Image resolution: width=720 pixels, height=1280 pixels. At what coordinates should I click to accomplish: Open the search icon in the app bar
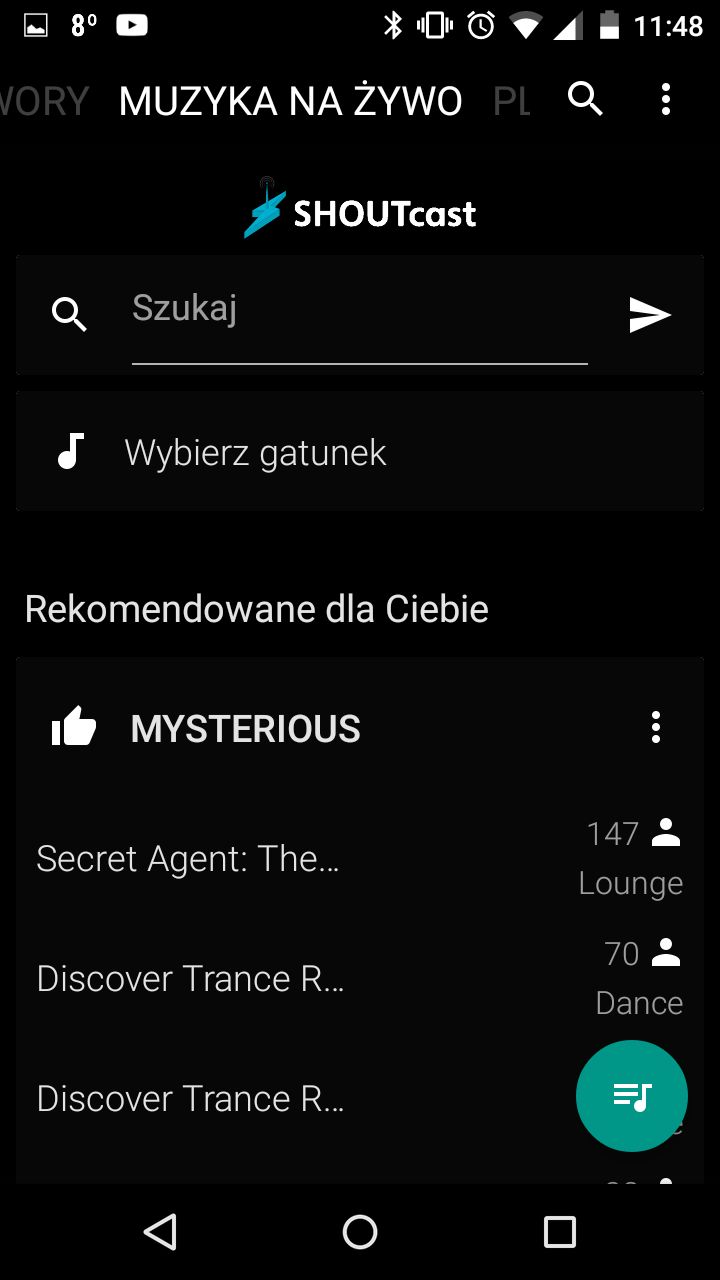tap(585, 99)
